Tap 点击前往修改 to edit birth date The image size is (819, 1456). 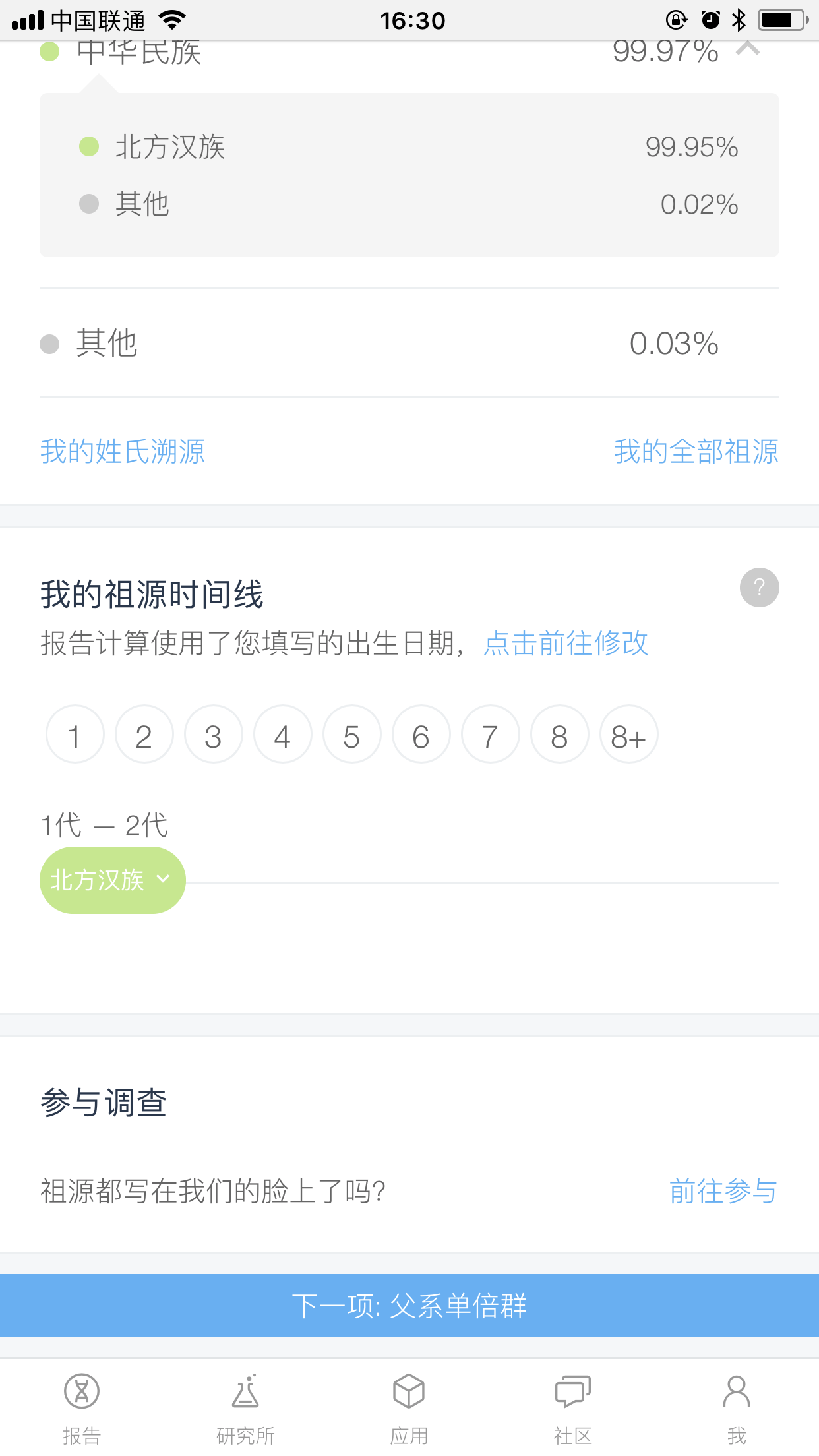[x=566, y=643]
